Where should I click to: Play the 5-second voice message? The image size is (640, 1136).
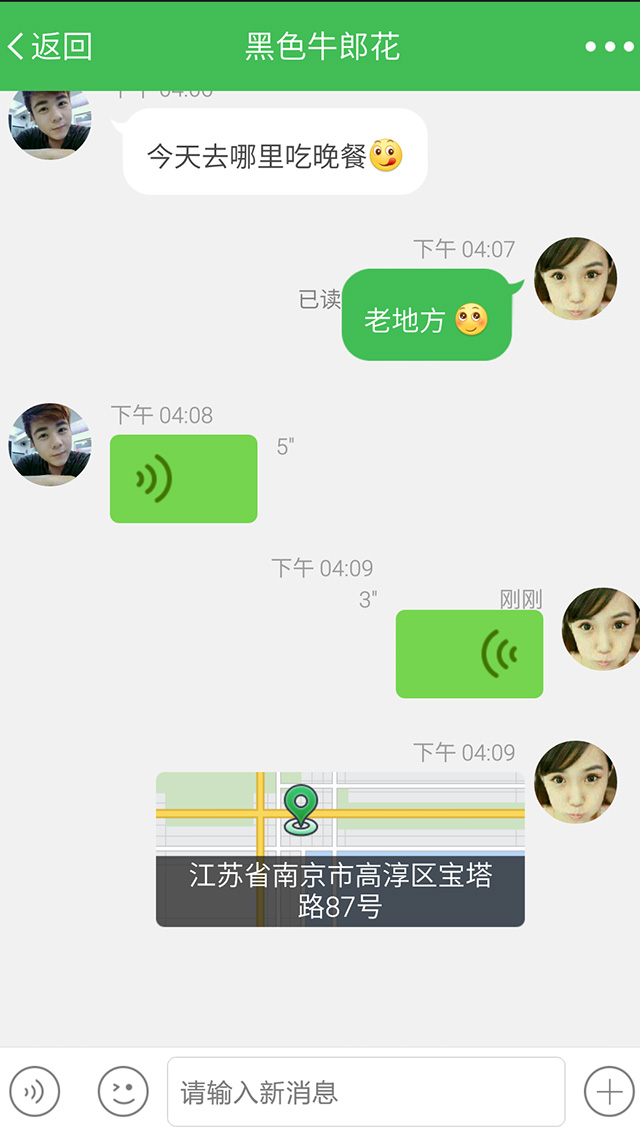point(183,479)
